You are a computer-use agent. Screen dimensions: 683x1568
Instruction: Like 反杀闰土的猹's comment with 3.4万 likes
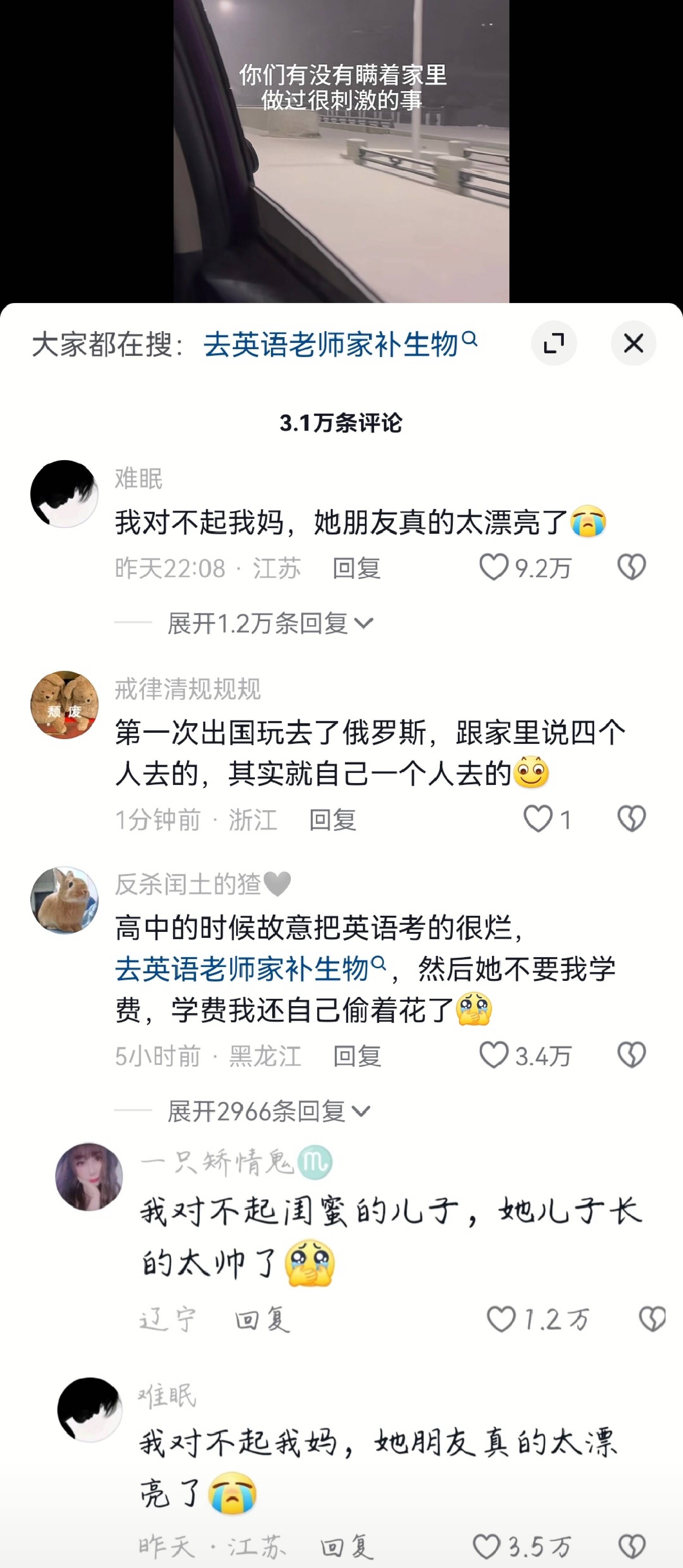(x=494, y=1055)
